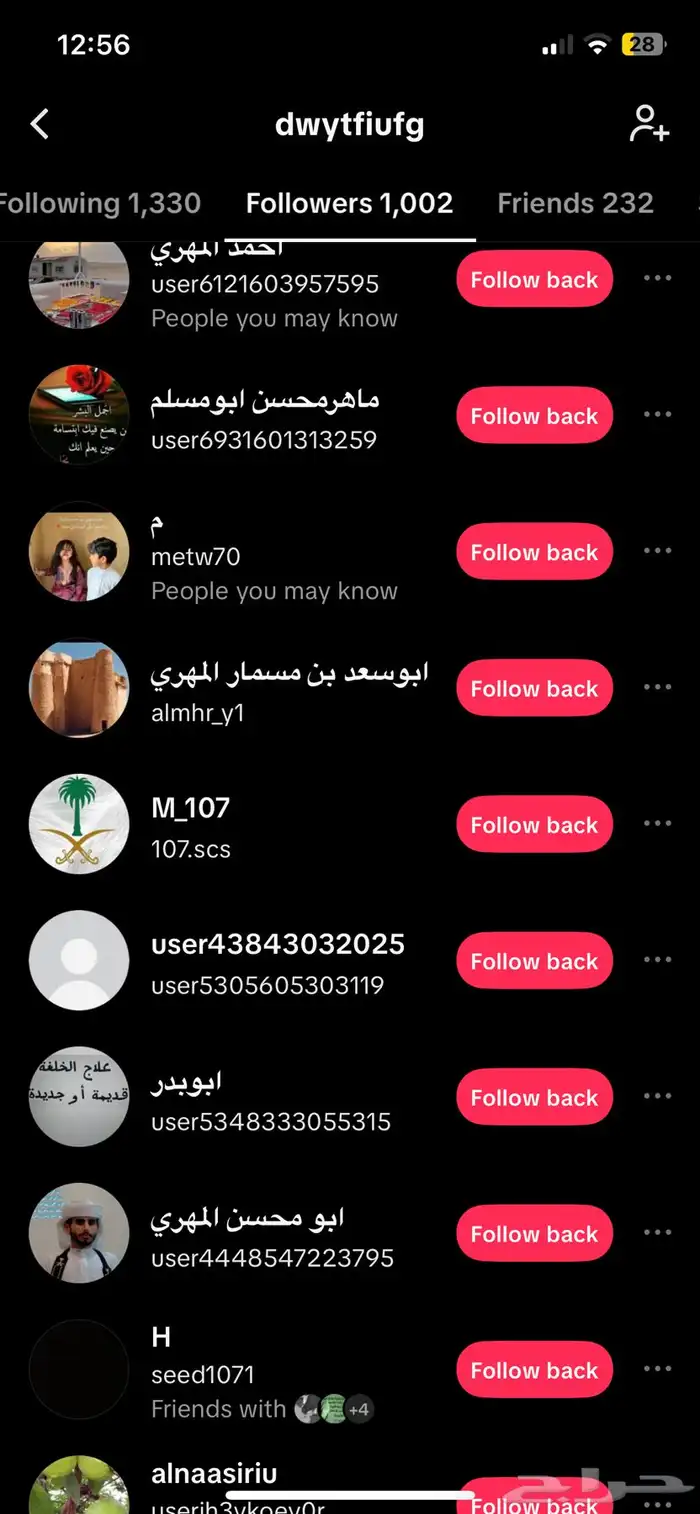700x1514 pixels.
Task: Open the add friends icon
Action: pos(648,125)
